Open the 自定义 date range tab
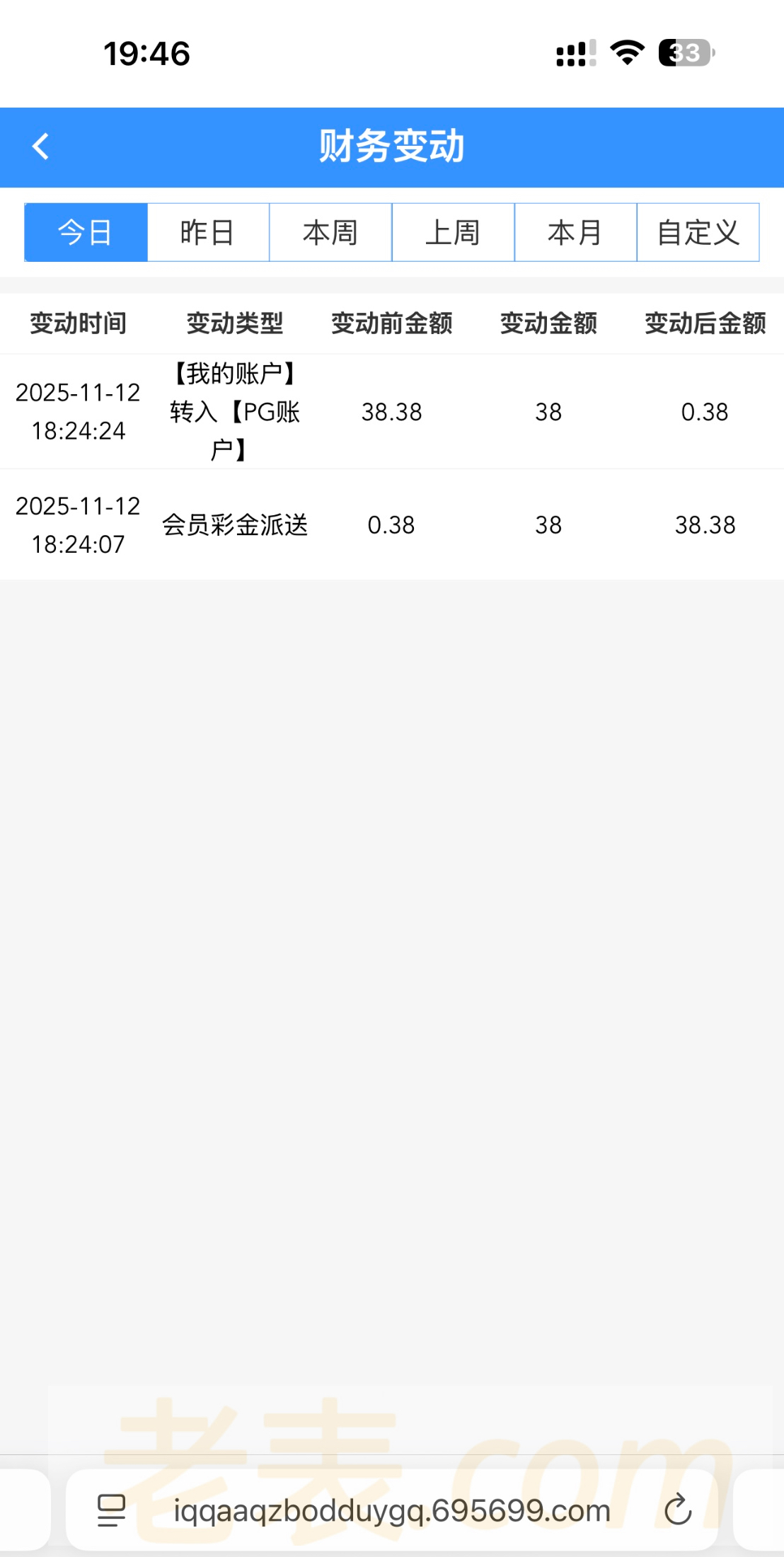Image resolution: width=784 pixels, height=1557 pixels. click(x=698, y=233)
